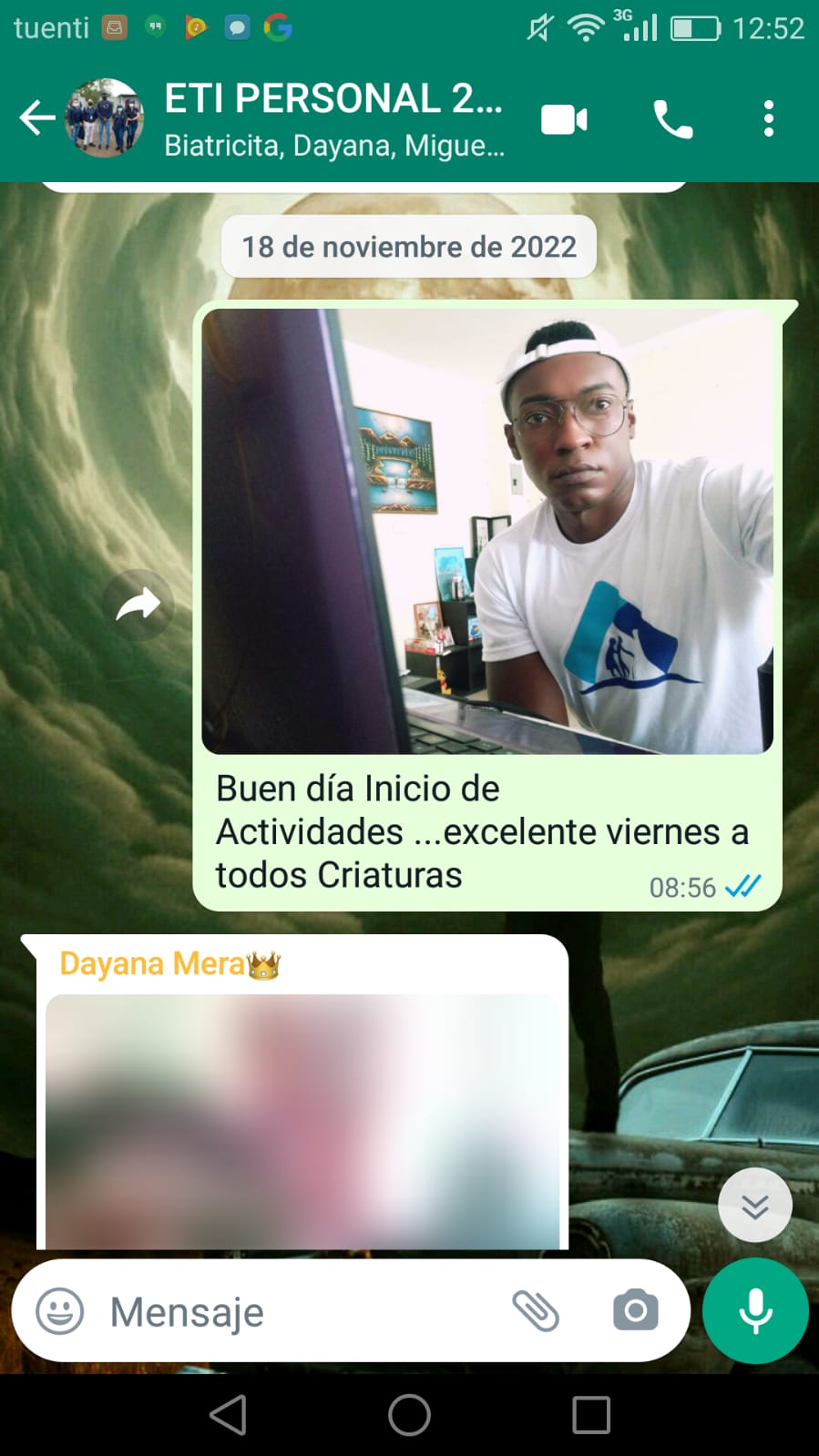Attach a file with the paperclip
The height and width of the screenshot is (1456, 819).
click(536, 1311)
